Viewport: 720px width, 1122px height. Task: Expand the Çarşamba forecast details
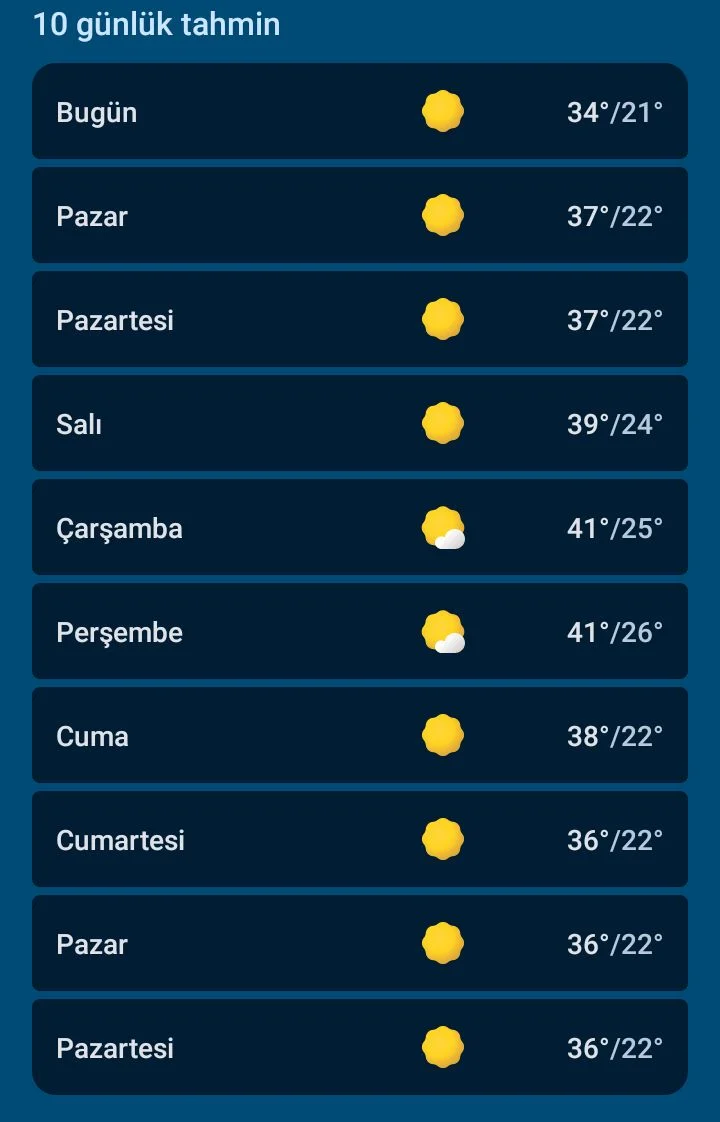click(x=360, y=528)
